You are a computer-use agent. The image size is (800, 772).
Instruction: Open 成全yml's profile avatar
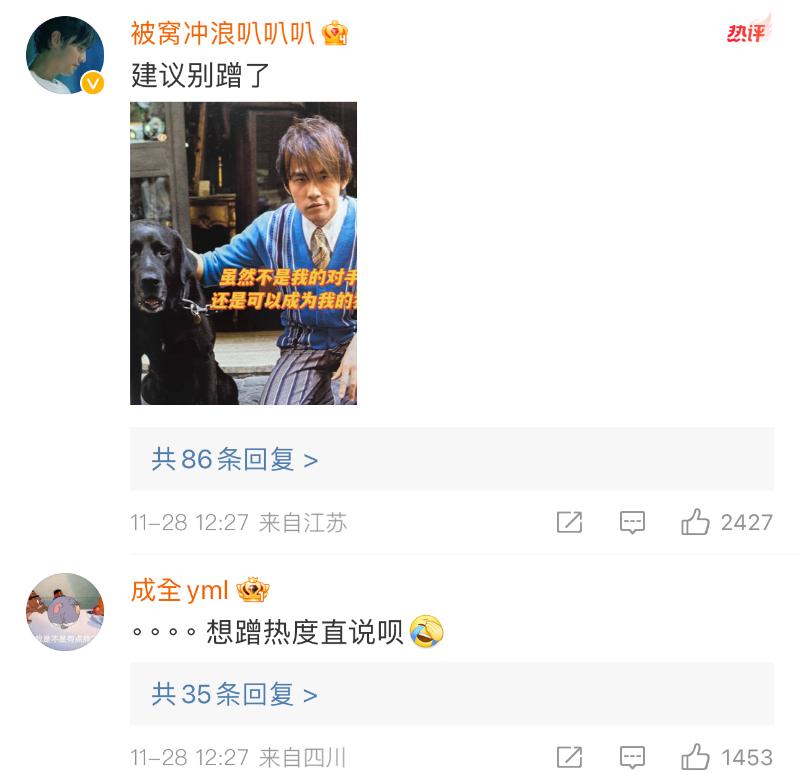pos(65,611)
